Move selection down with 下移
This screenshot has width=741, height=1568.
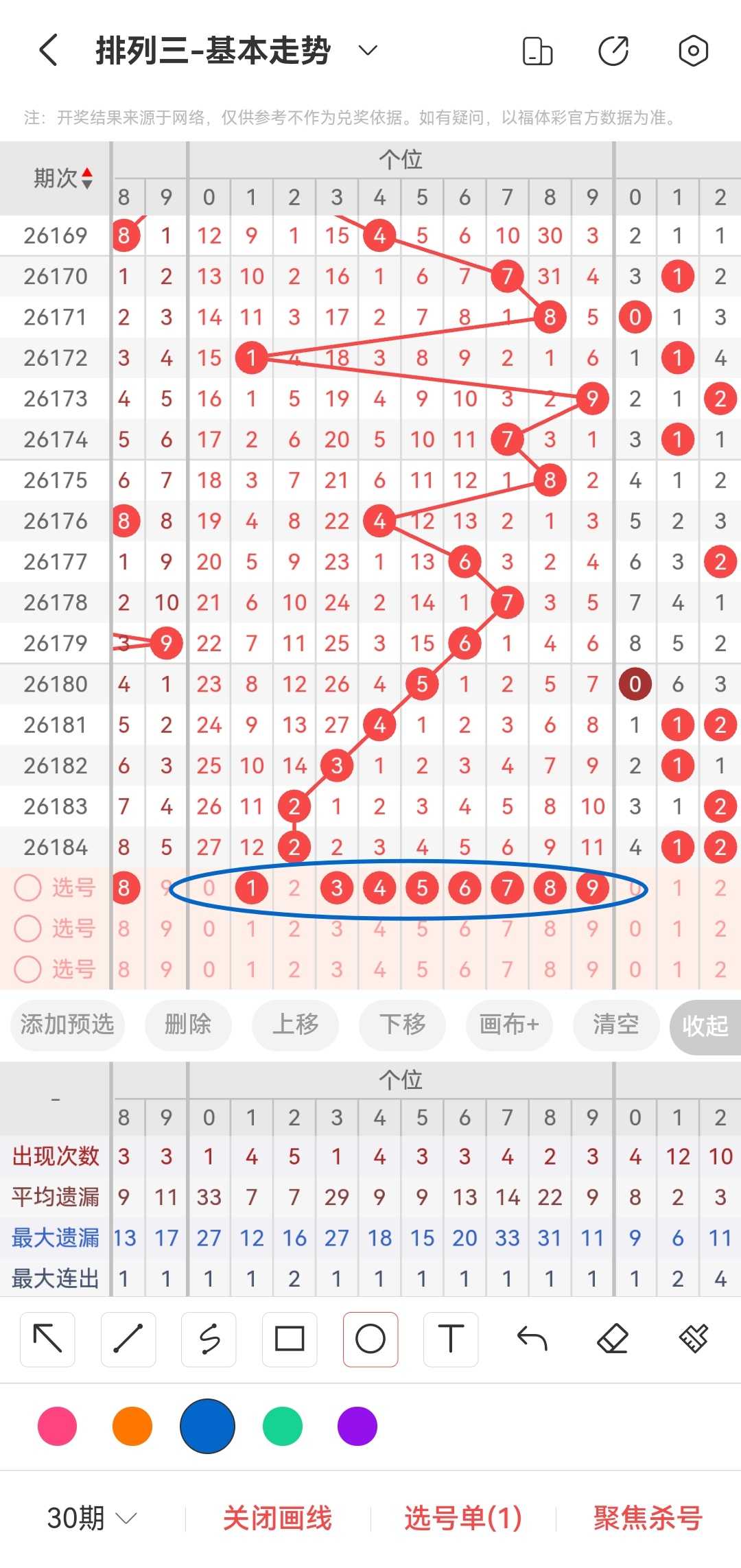(403, 1025)
